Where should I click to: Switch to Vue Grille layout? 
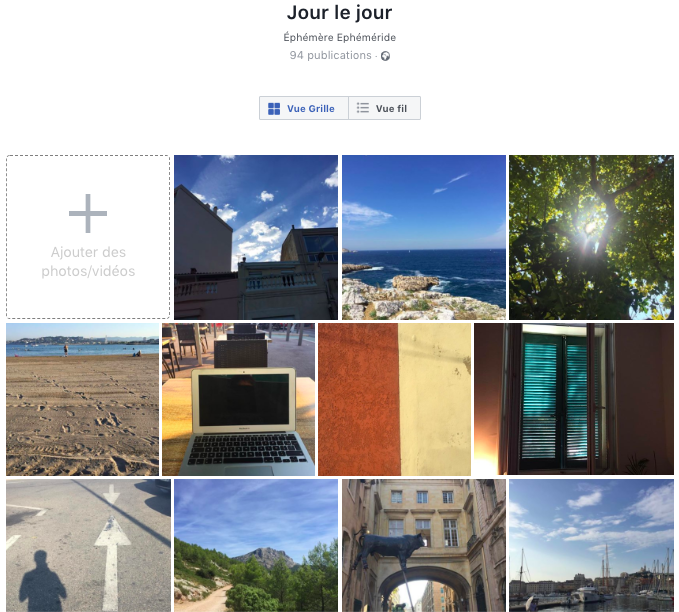pos(303,108)
